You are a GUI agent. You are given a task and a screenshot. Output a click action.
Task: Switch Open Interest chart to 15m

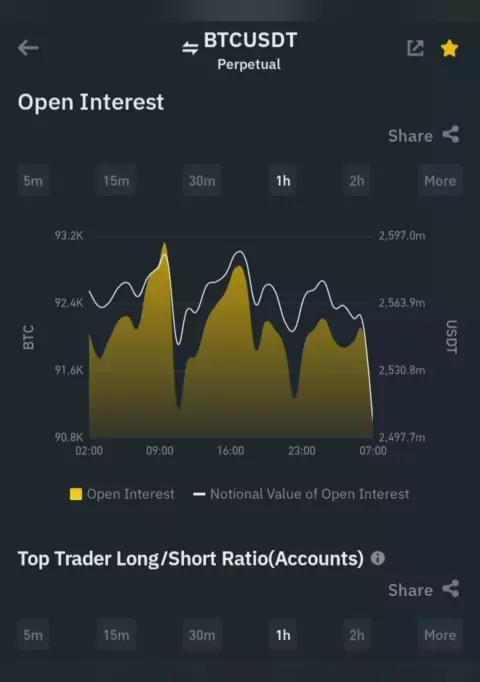(116, 181)
